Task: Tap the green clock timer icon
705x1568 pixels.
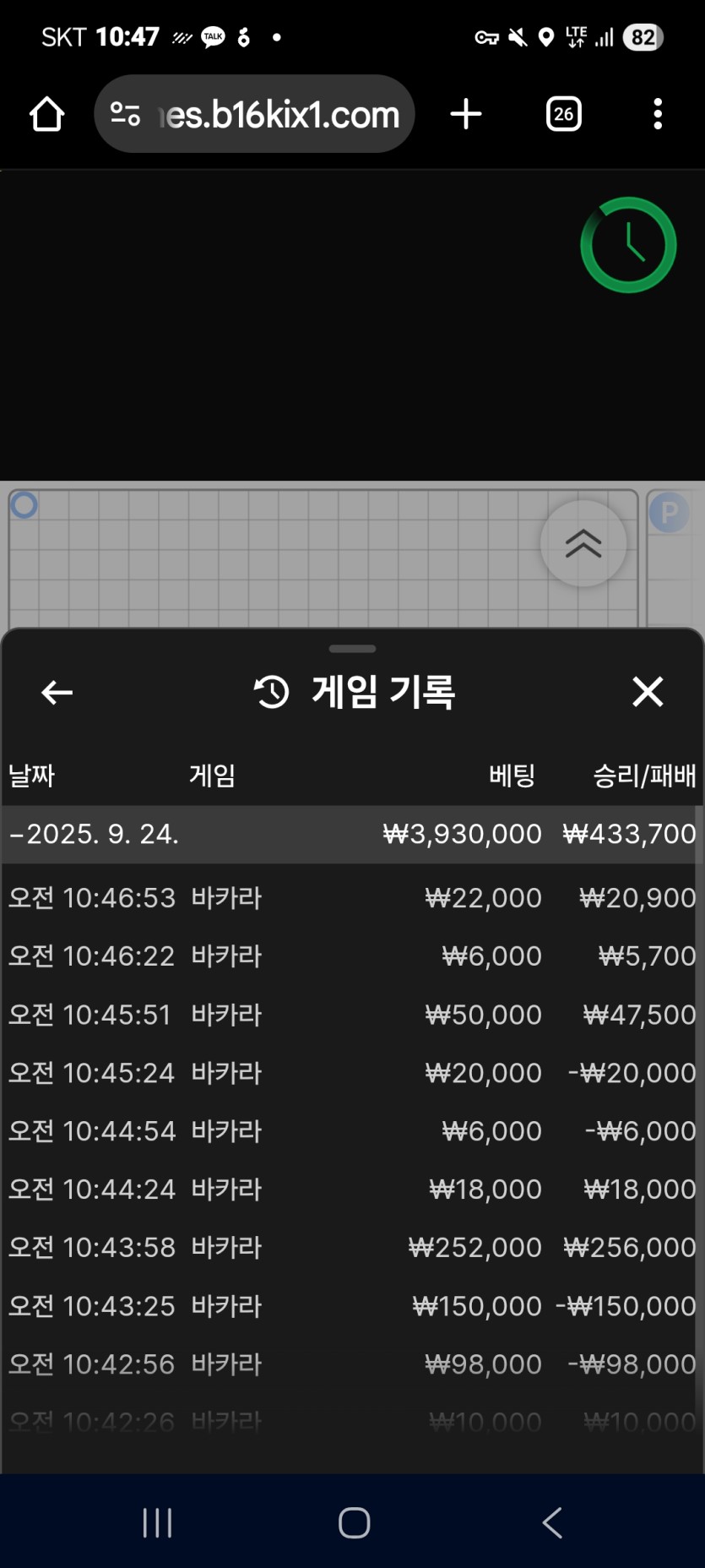Action: 628,245
